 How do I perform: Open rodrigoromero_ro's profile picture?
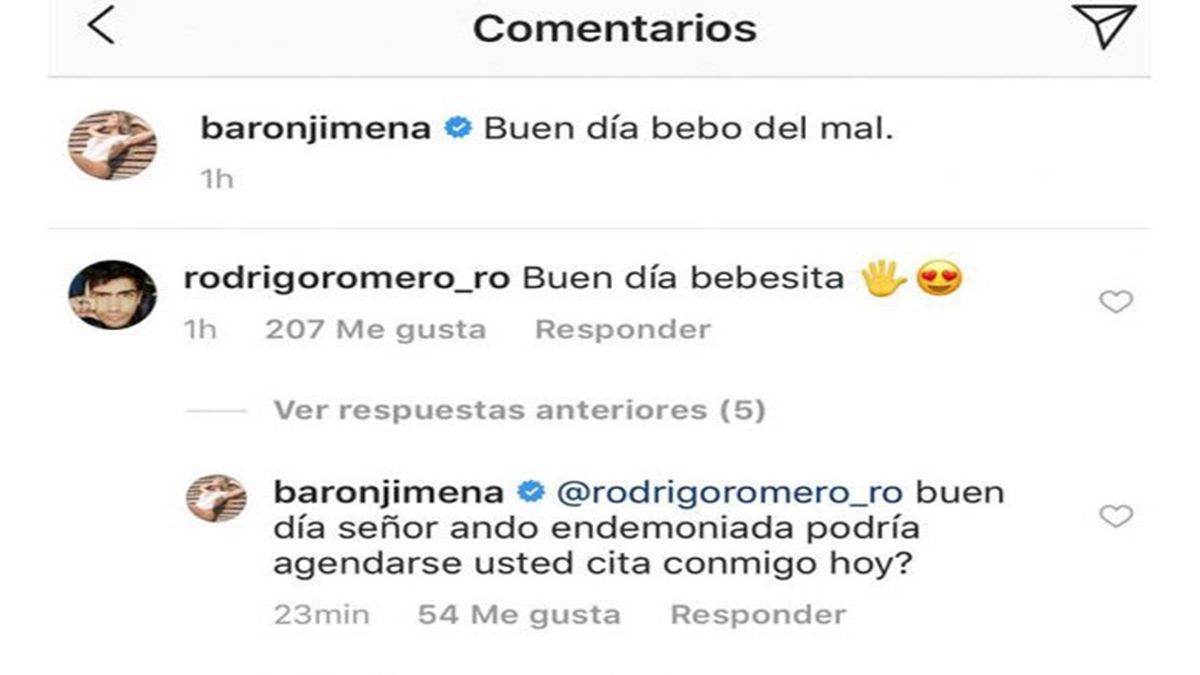point(111,294)
